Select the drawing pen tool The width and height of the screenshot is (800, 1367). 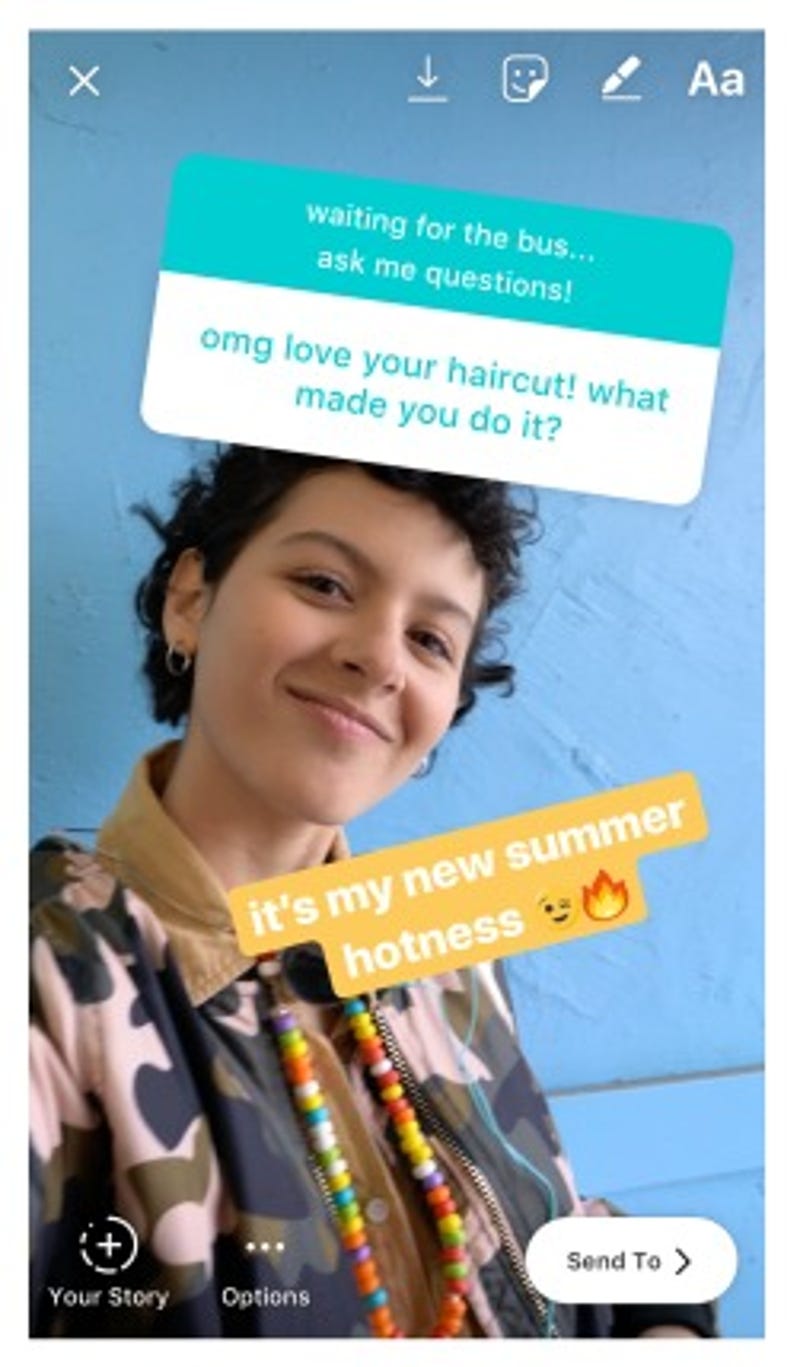point(622,79)
